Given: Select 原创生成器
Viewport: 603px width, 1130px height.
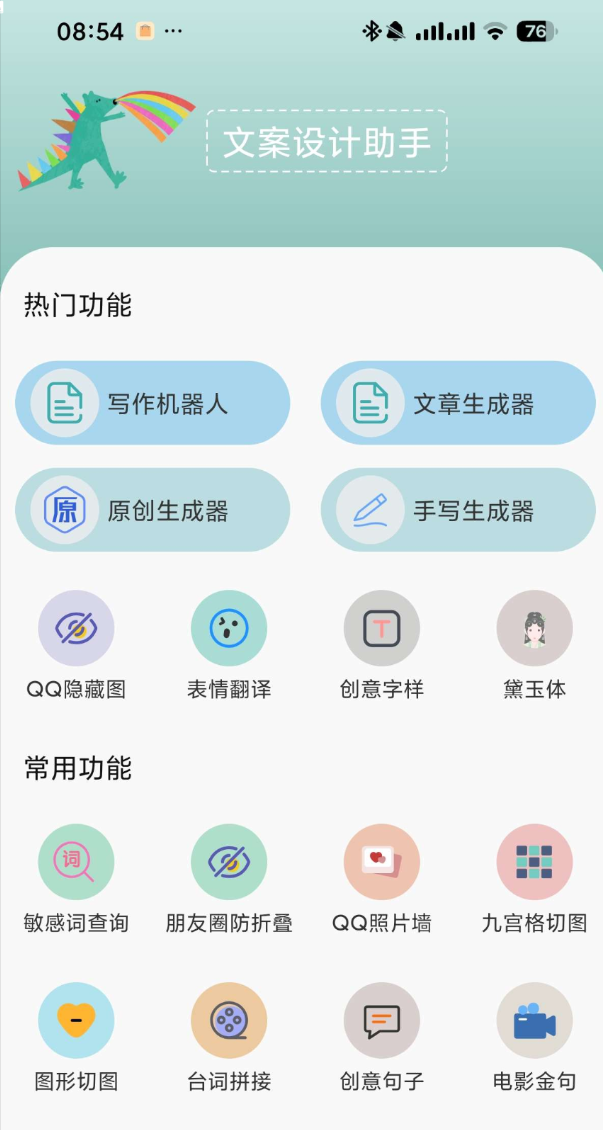Looking at the screenshot, I should coord(153,510).
